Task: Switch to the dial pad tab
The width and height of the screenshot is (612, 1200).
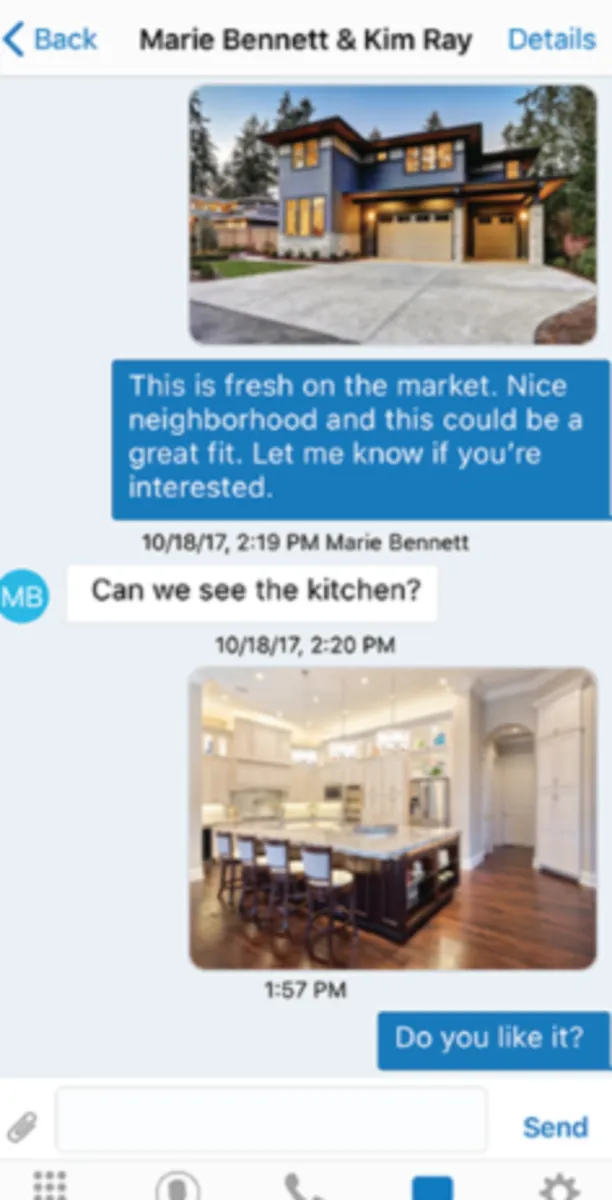Action: 50,1186
